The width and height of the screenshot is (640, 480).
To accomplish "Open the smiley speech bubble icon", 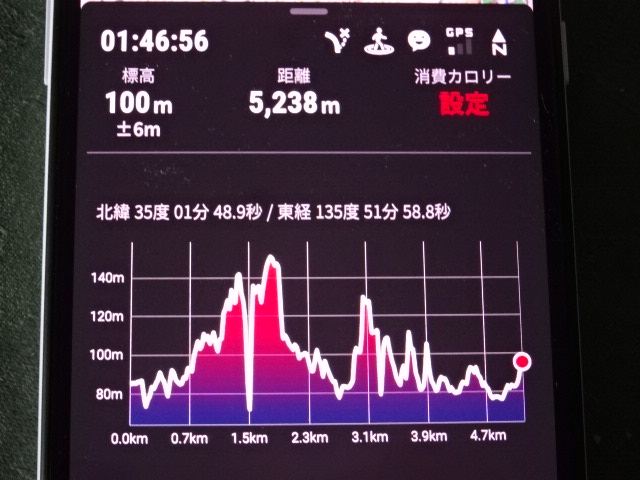I will pyautogui.click(x=418, y=41).
